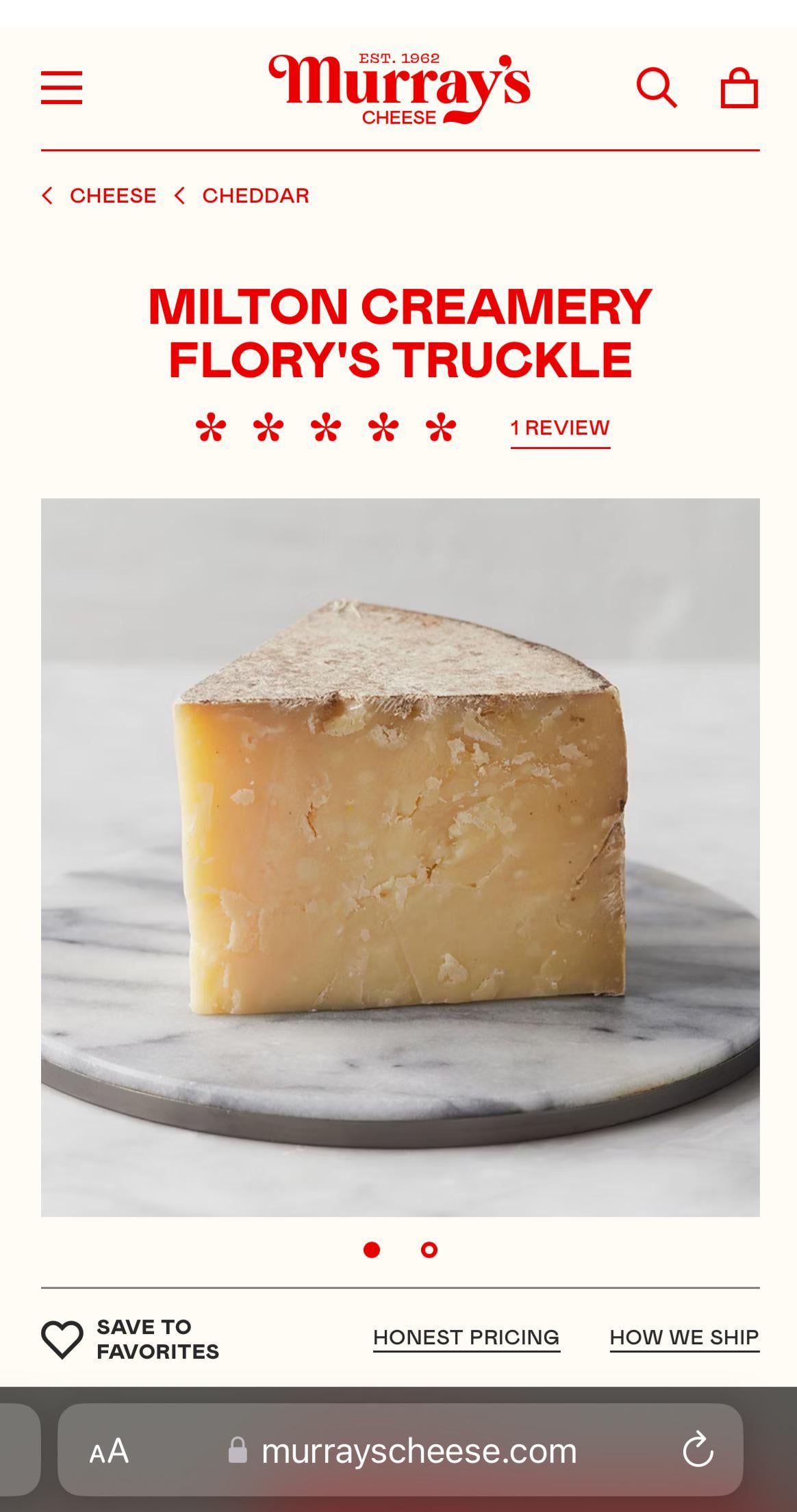Image resolution: width=797 pixels, height=1512 pixels.
Task: Go back to the Cheese category
Action: point(112,196)
